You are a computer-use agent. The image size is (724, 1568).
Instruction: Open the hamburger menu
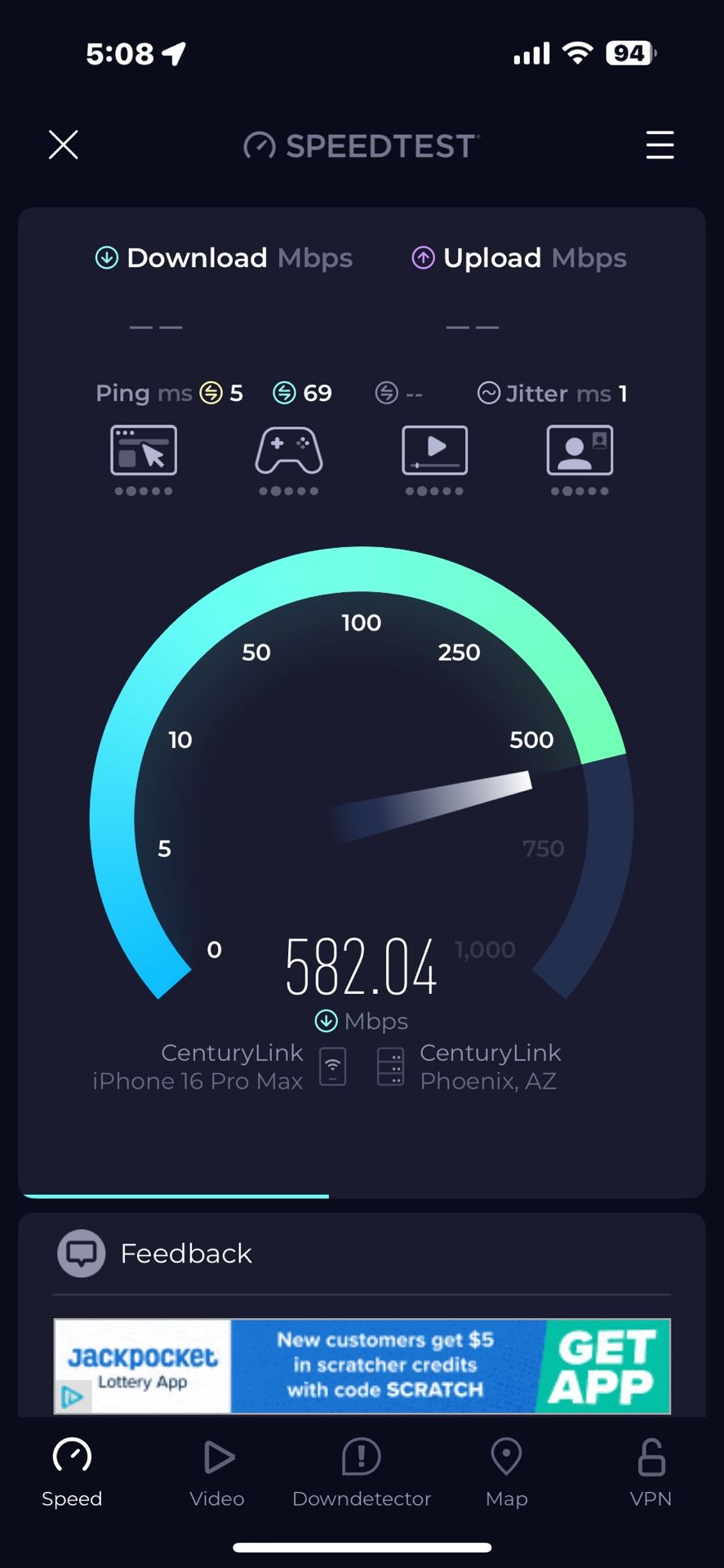pos(660,145)
